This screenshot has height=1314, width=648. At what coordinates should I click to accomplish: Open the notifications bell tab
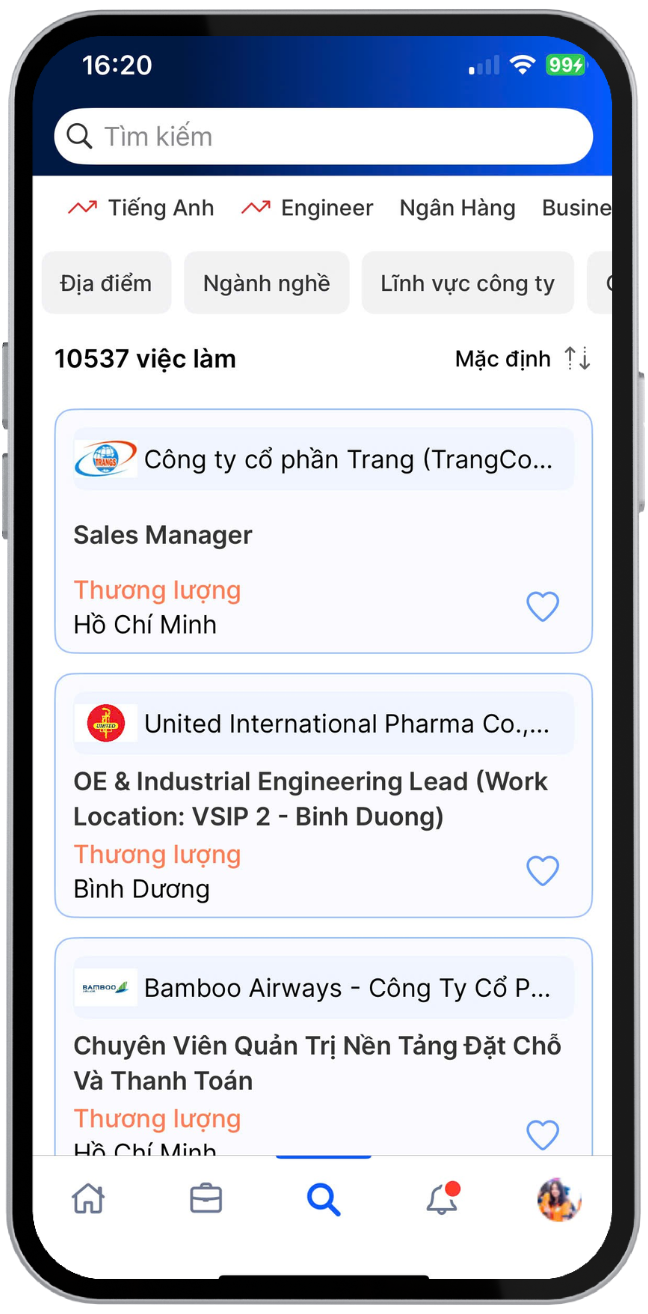441,1198
